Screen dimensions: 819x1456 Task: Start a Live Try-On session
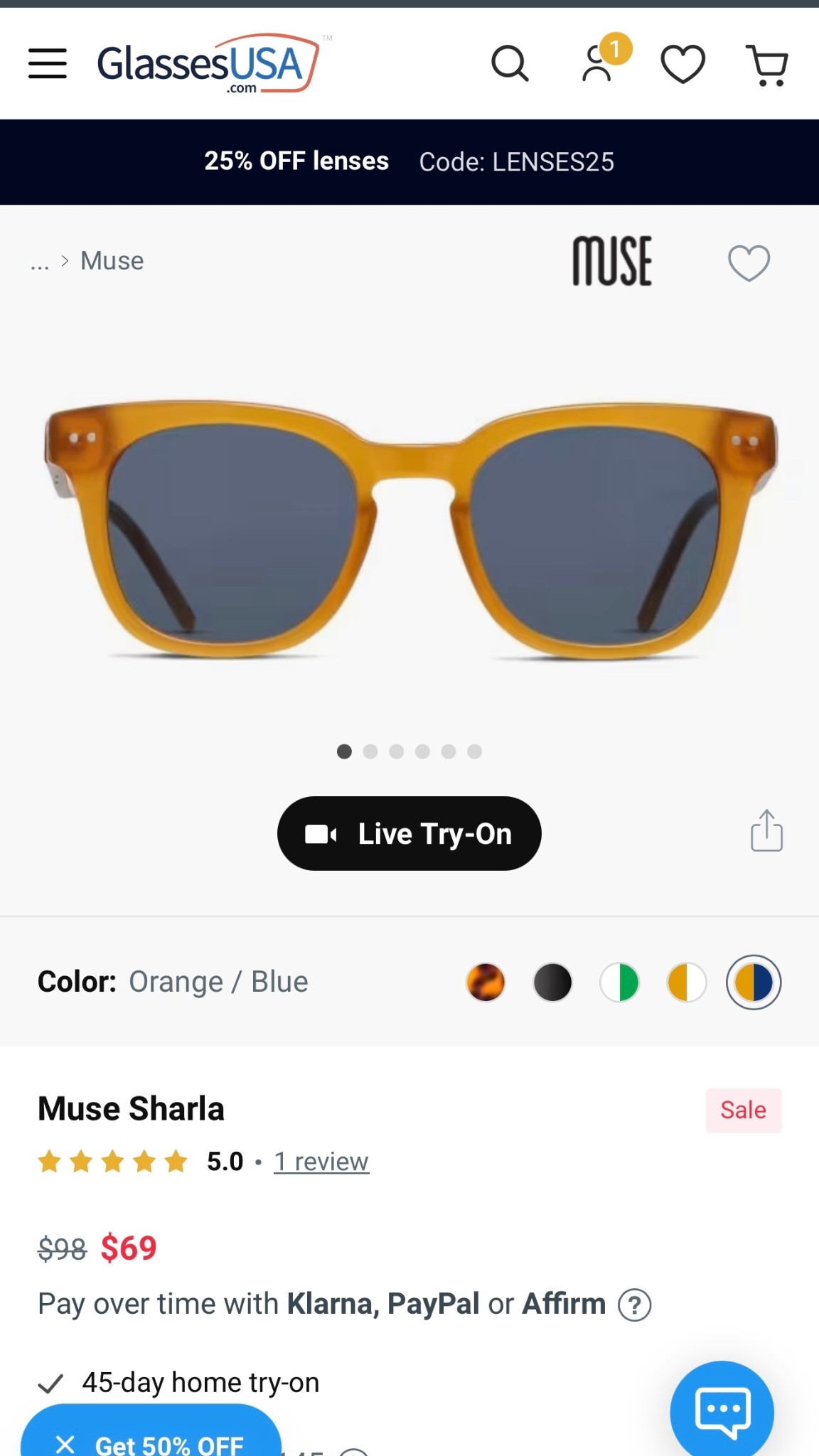pyautogui.click(x=409, y=833)
